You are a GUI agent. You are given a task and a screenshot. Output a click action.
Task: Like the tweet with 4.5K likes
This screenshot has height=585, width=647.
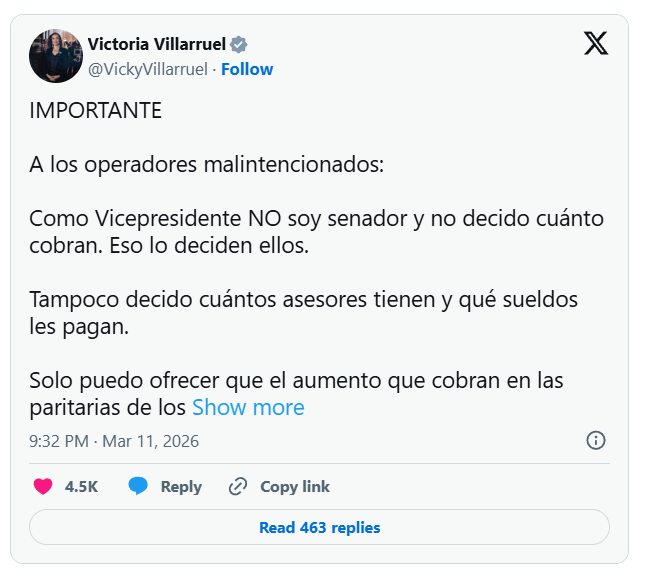43,487
